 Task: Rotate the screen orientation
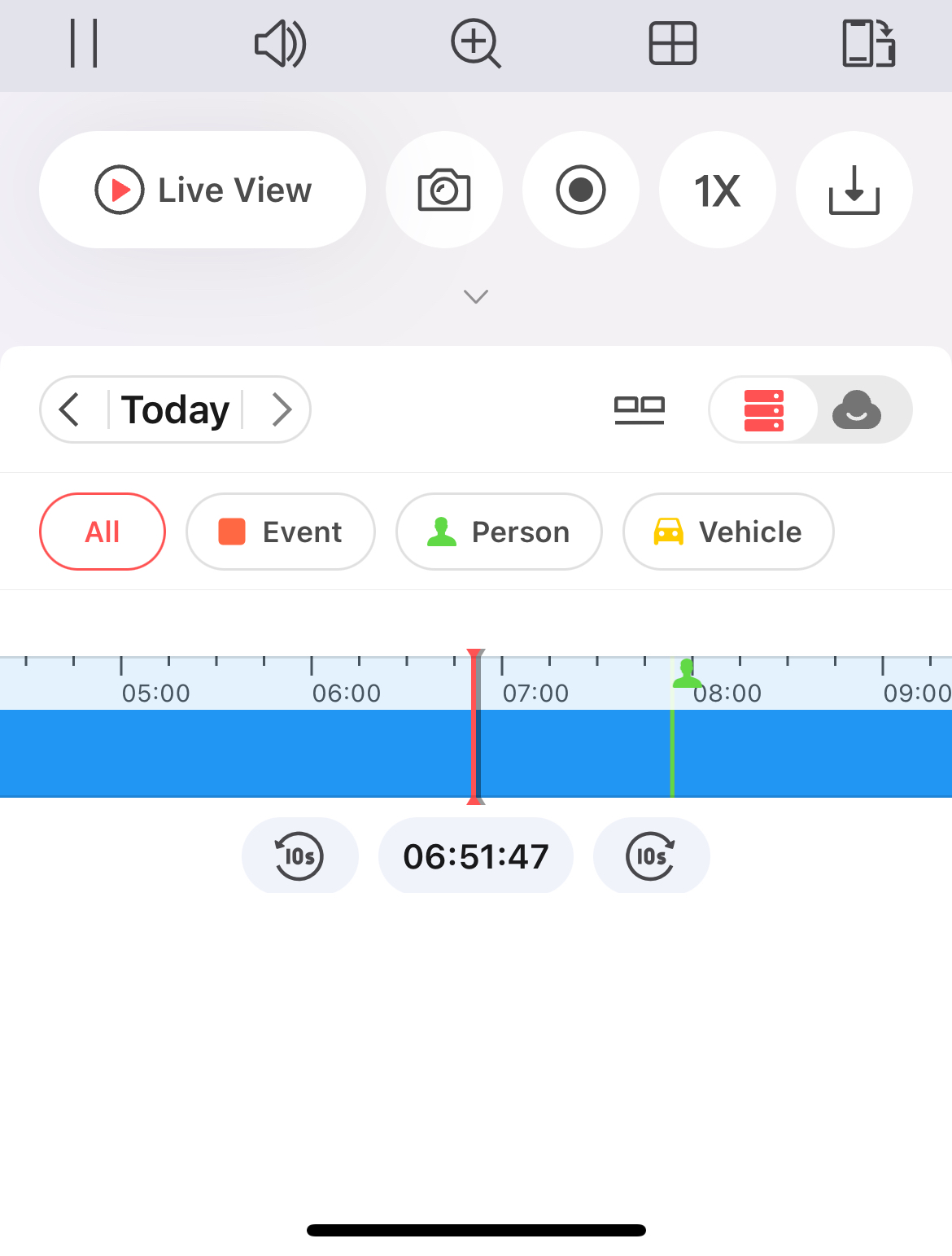(867, 44)
